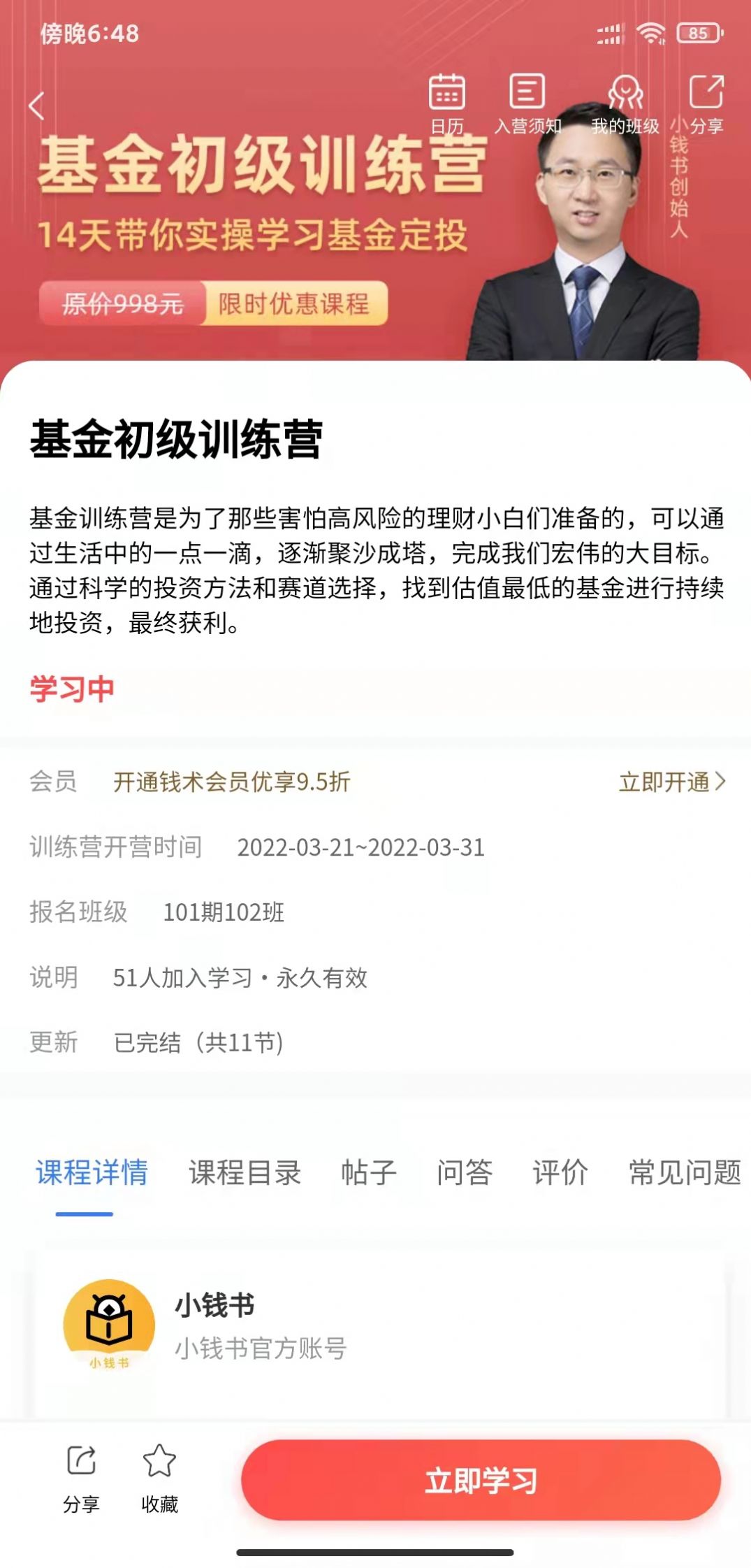Switch to the 课程目录 tab
This screenshot has width=751, height=1568.
245,1172
